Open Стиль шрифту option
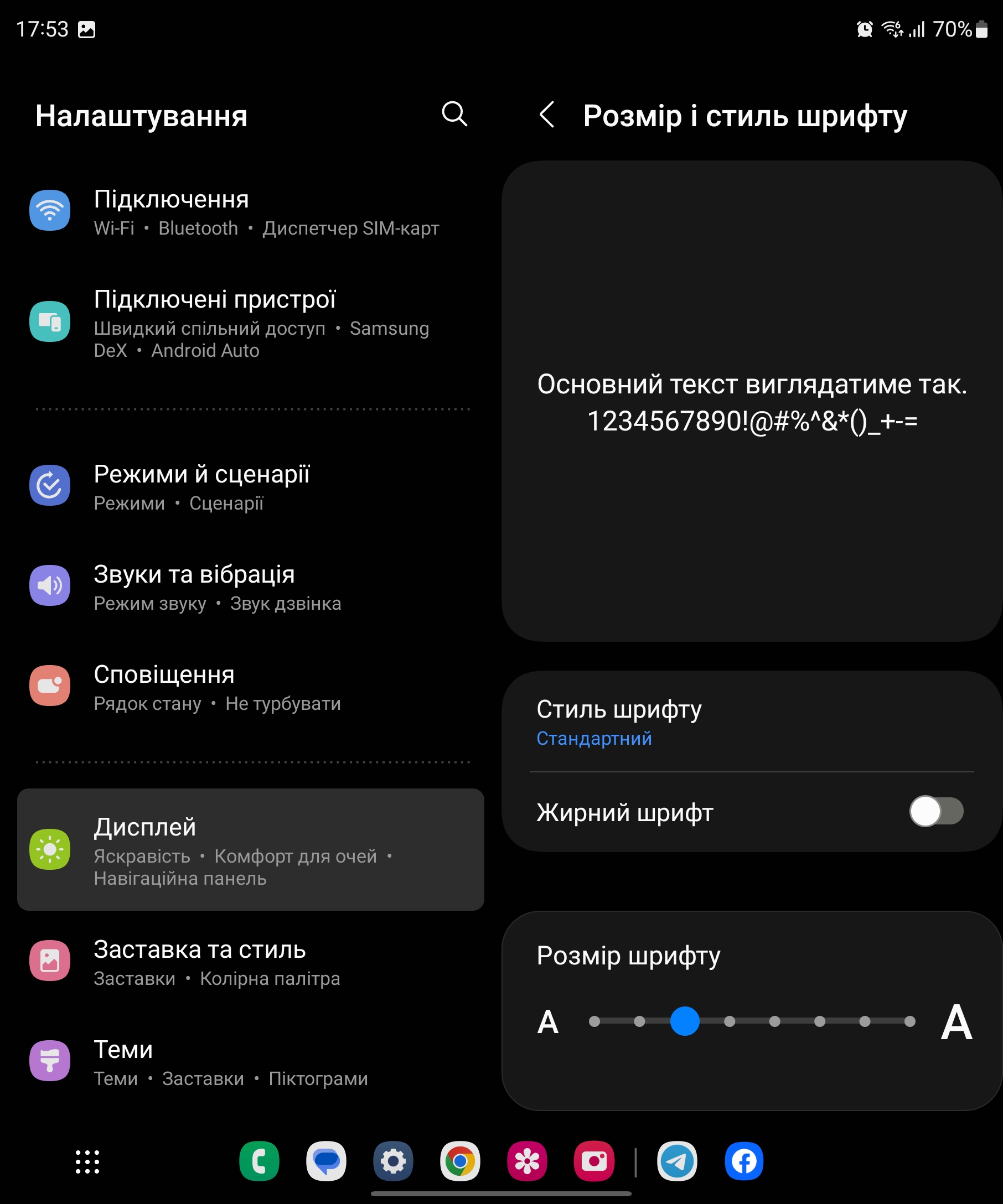 751,723
